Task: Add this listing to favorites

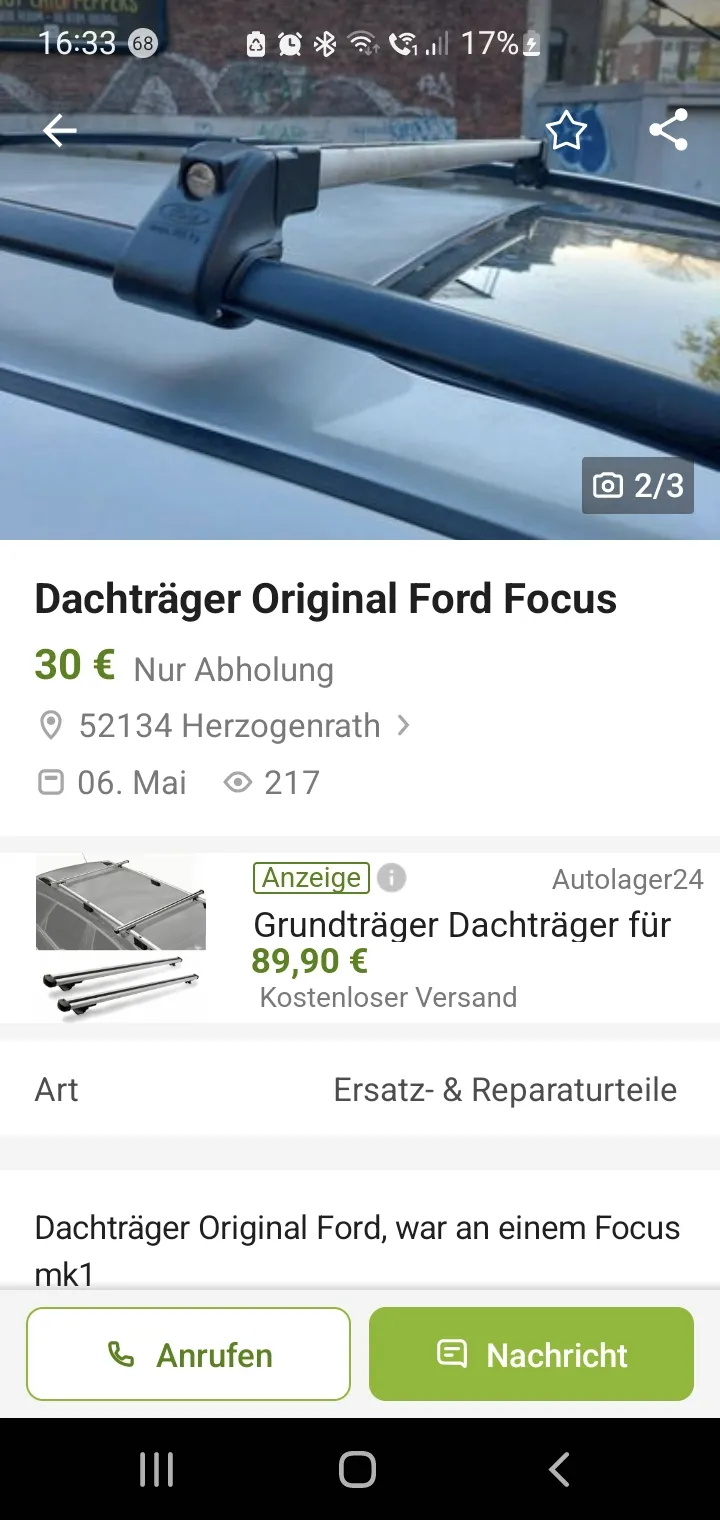Action: [566, 131]
